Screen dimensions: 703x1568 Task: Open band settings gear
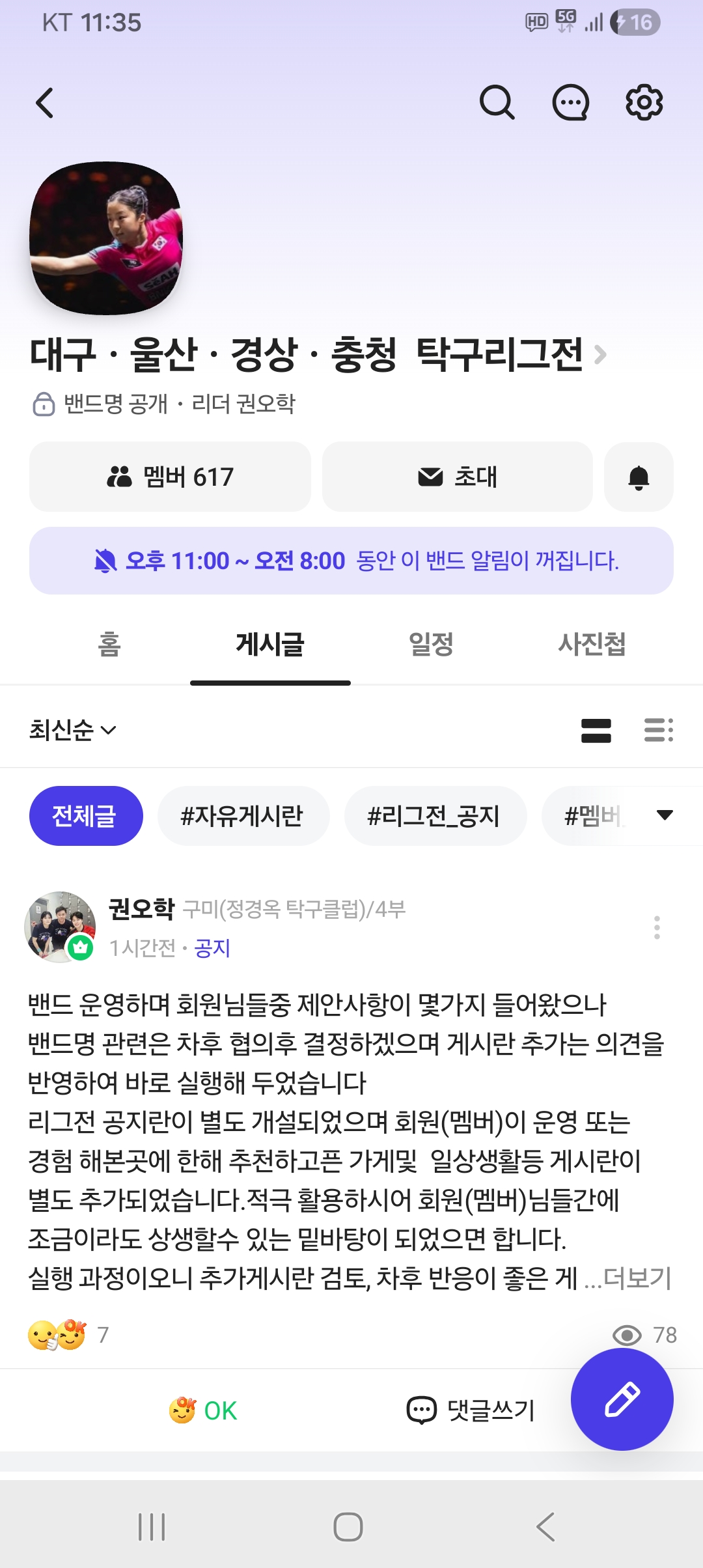pos(644,102)
